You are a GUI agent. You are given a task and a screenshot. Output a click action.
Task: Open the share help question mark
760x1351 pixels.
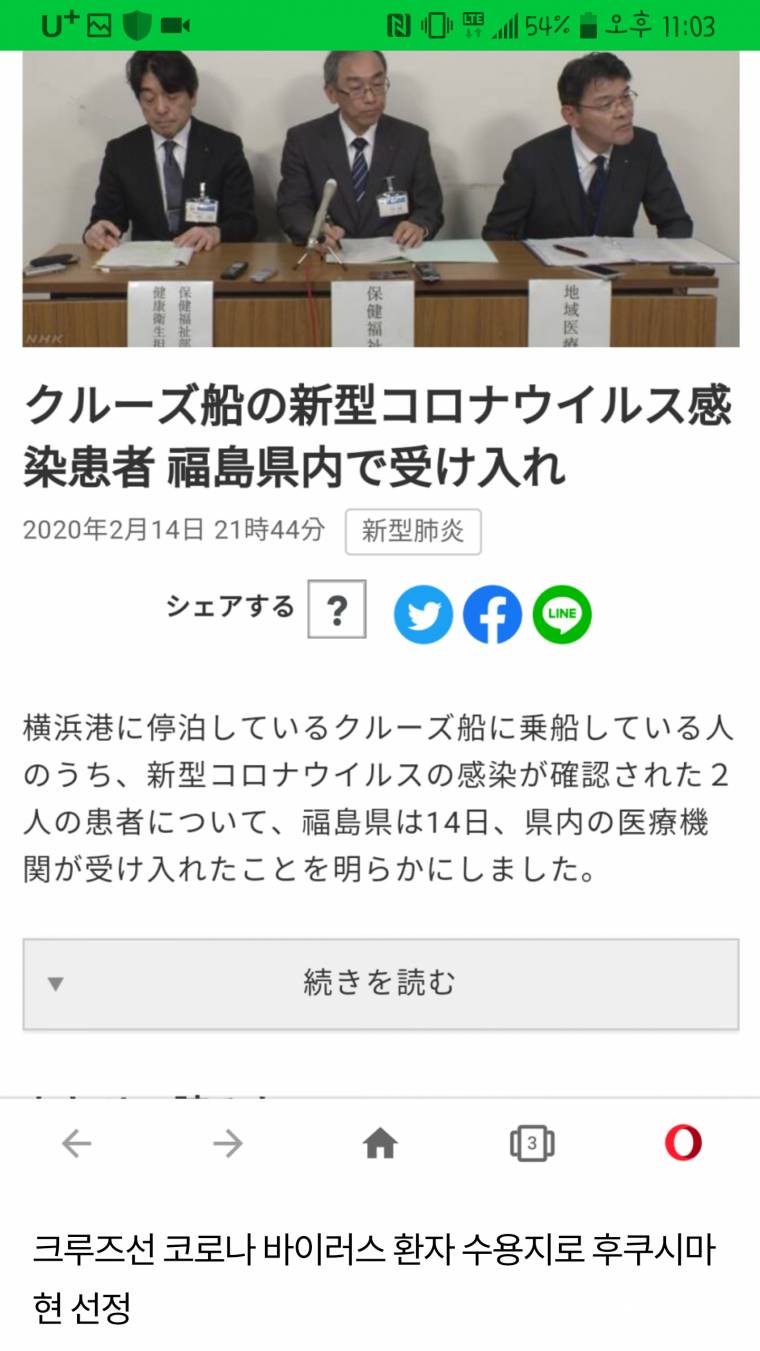pos(336,609)
